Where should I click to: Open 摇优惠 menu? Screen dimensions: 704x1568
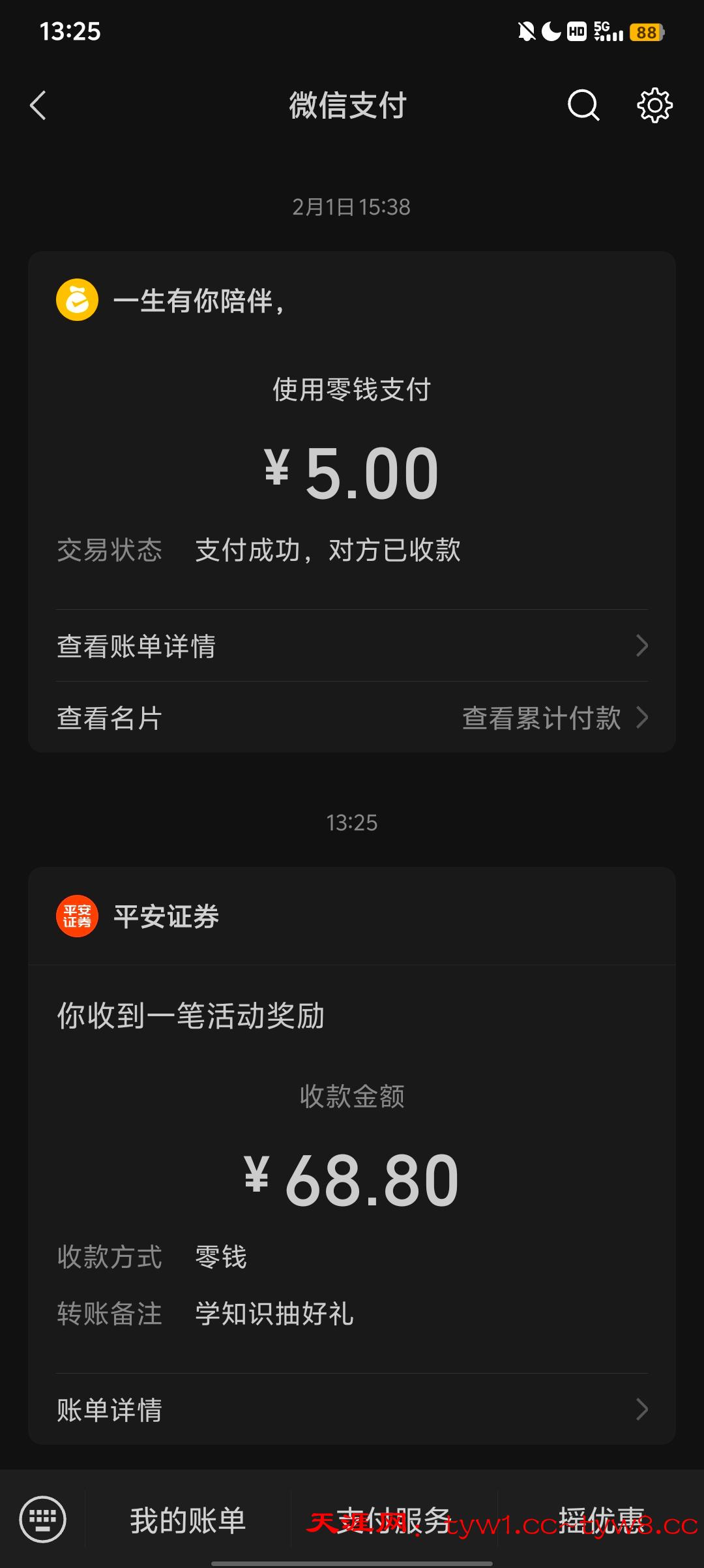point(601,1520)
